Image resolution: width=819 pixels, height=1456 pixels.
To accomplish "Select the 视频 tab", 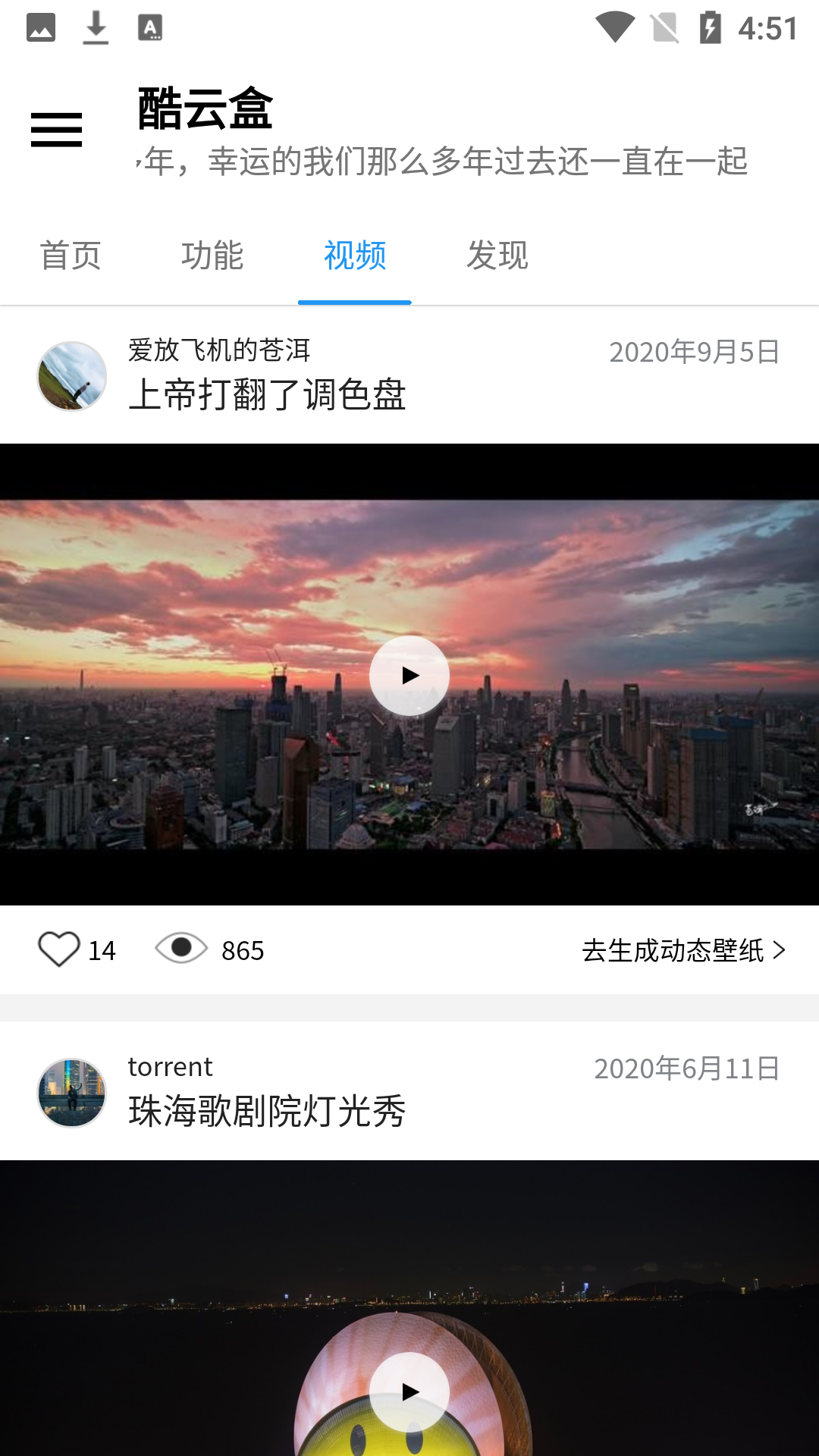I will (355, 256).
